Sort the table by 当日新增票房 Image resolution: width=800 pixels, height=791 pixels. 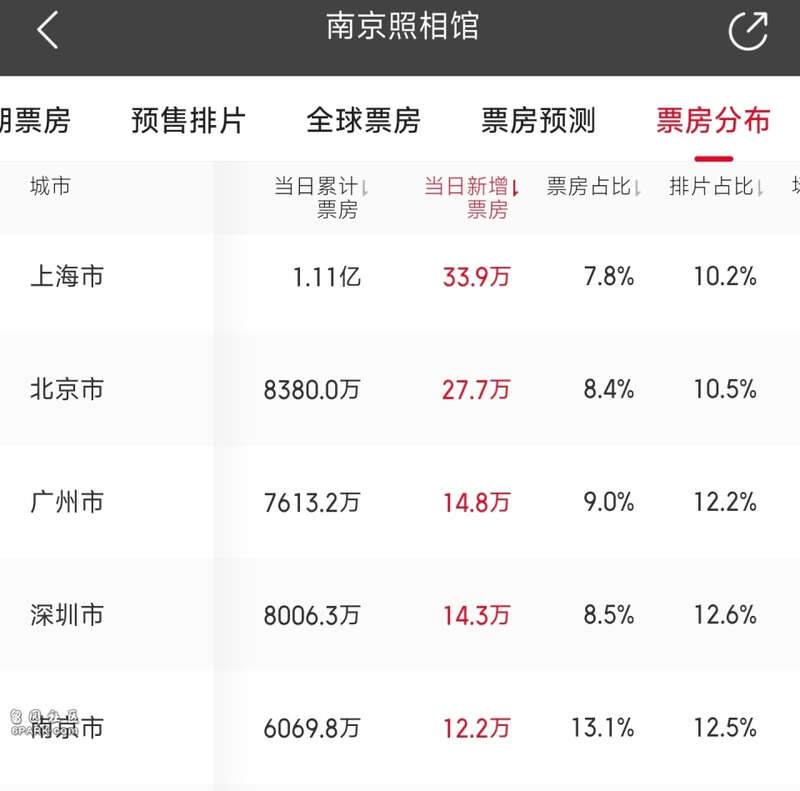tap(472, 197)
